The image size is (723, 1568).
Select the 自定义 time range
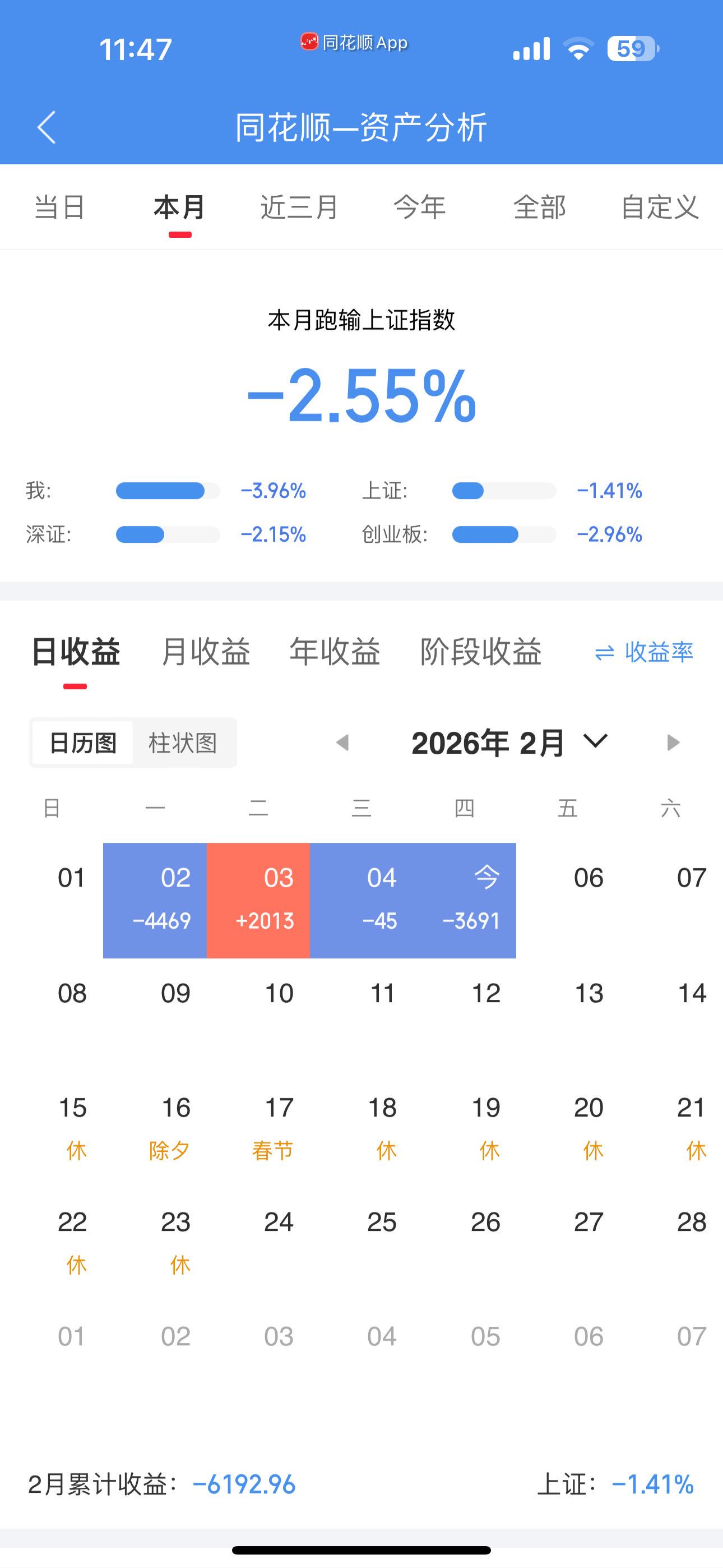(x=661, y=207)
